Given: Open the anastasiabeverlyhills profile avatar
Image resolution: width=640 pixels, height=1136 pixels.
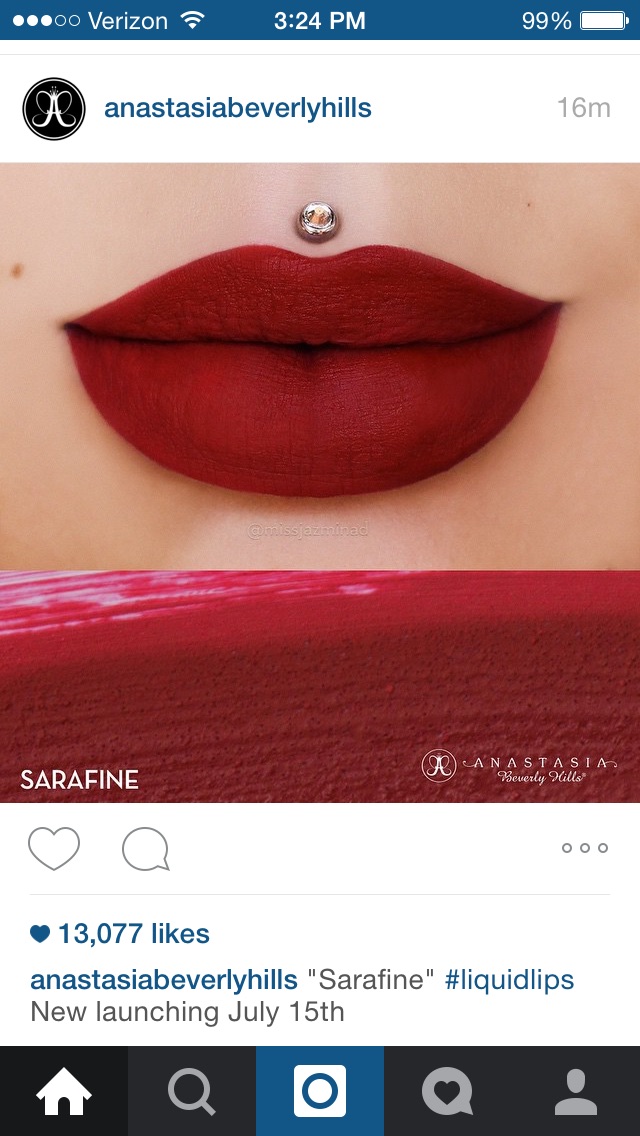Looking at the screenshot, I should 54,109.
